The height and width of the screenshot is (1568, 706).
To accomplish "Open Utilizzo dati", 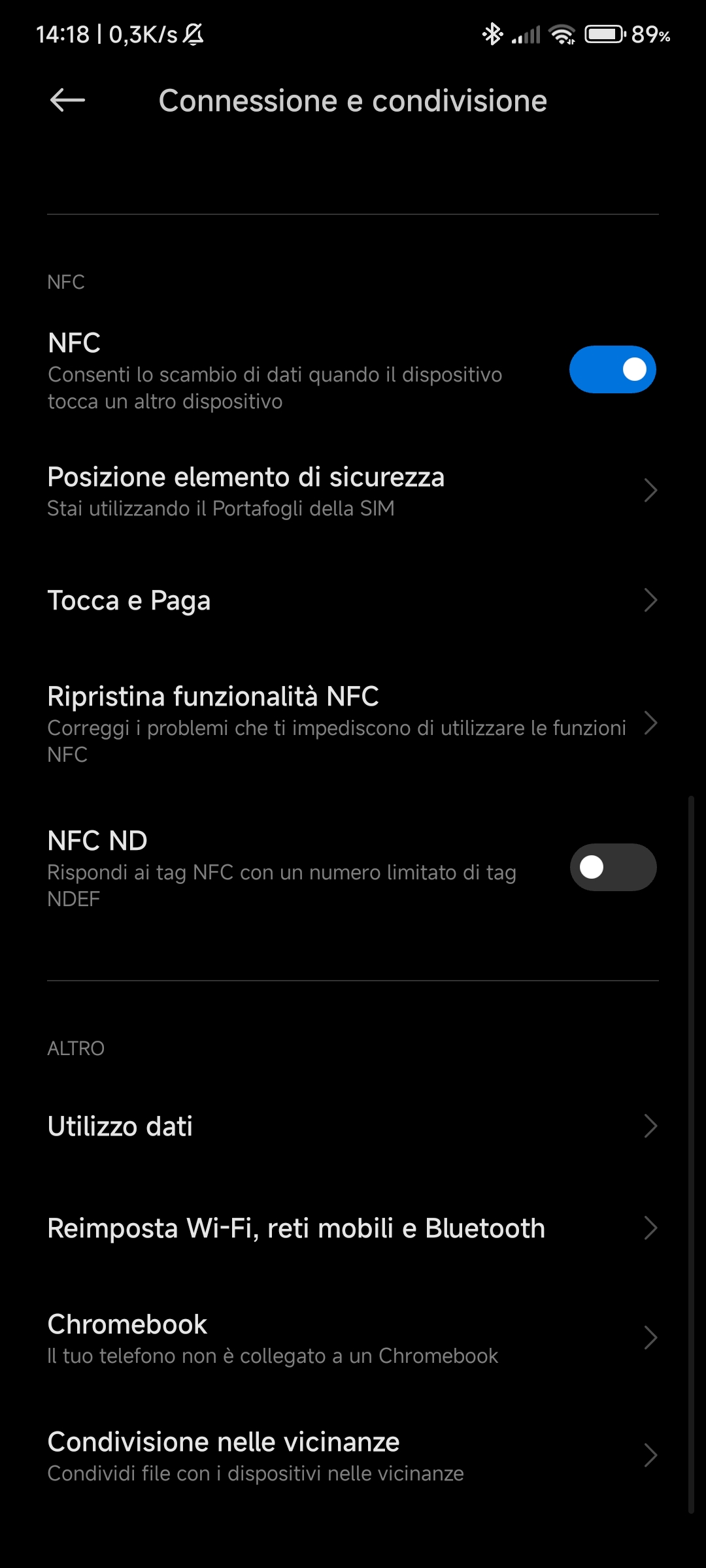I will [x=353, y=1126].
